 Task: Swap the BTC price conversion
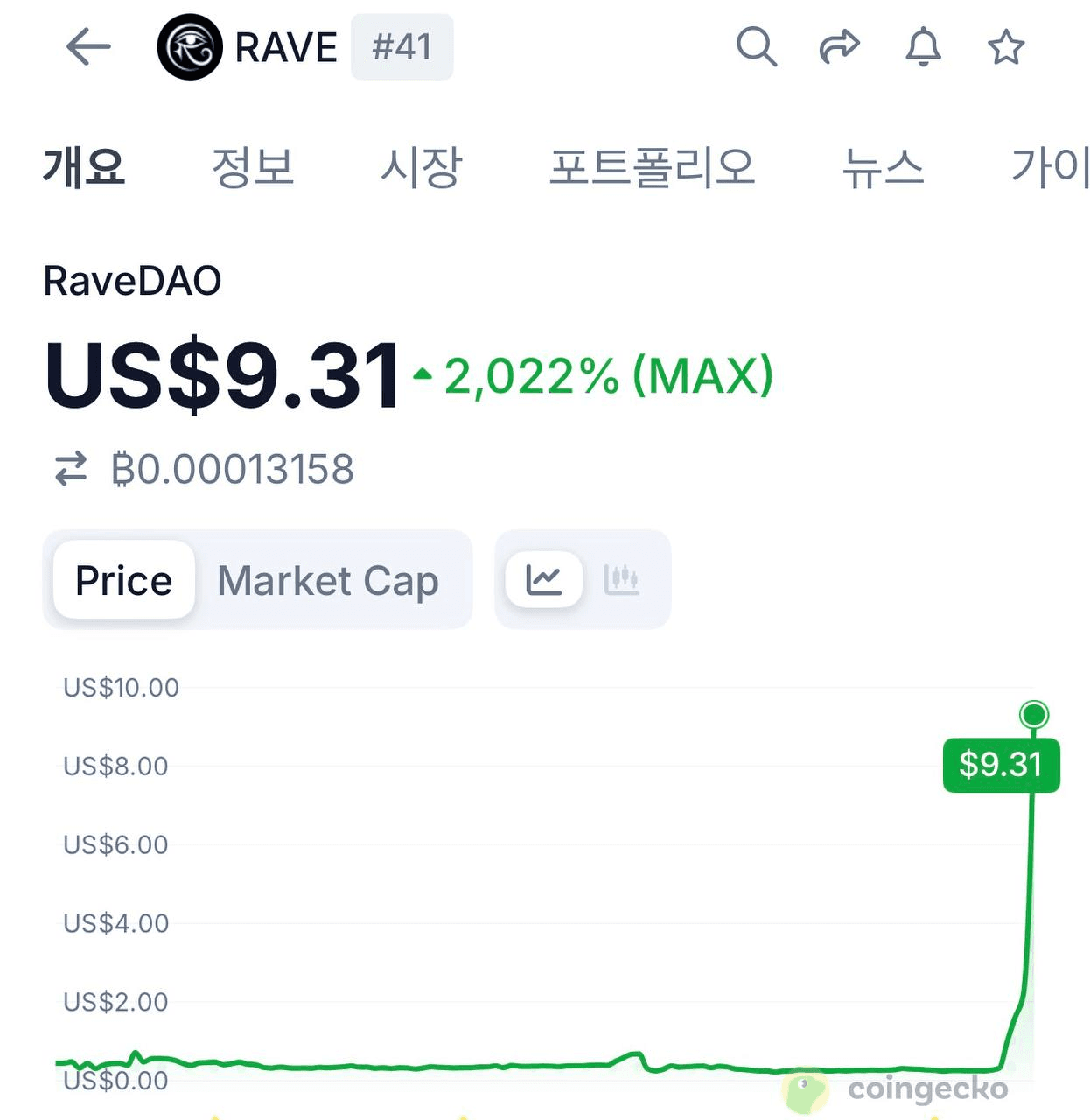[71, 469]
